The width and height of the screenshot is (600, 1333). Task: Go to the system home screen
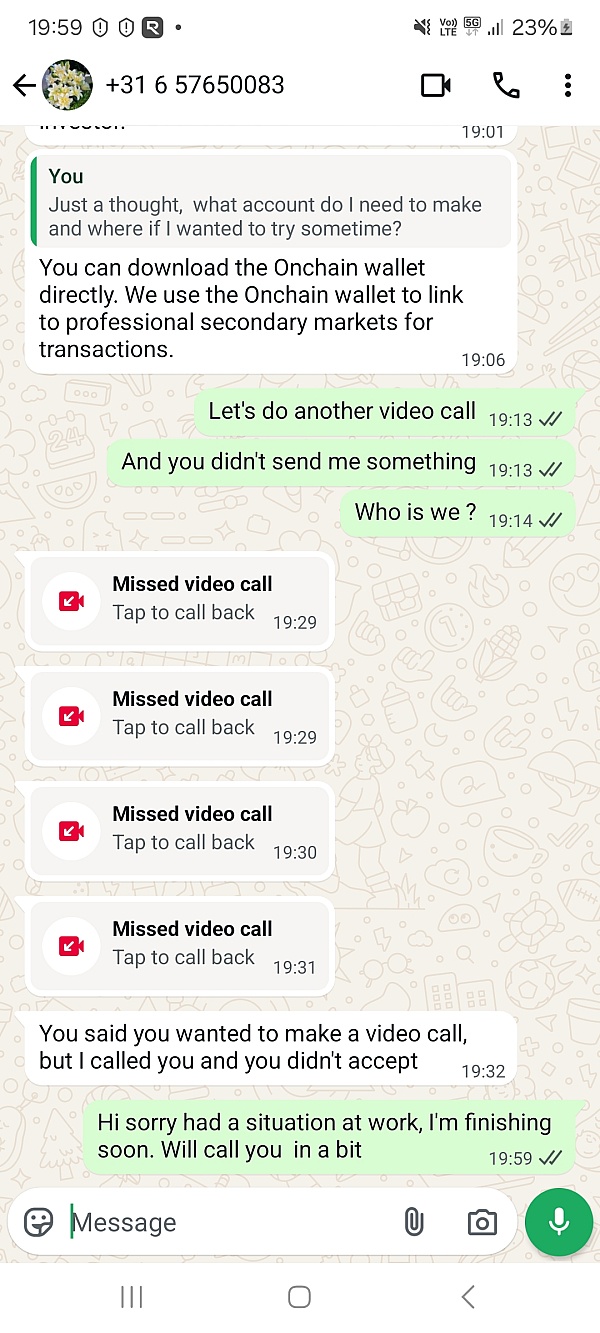point(299,1297)
